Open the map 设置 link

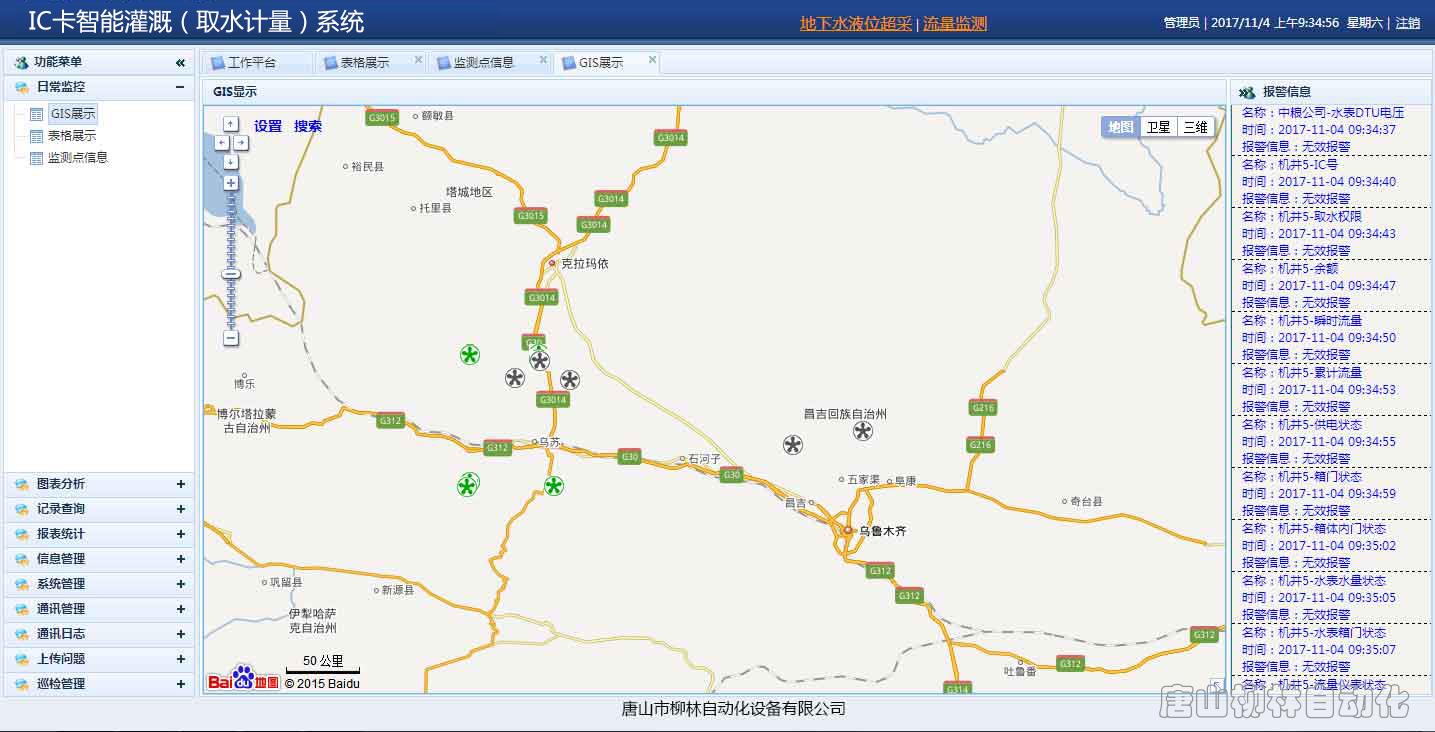pyautogui.click(x=268, y=126)
